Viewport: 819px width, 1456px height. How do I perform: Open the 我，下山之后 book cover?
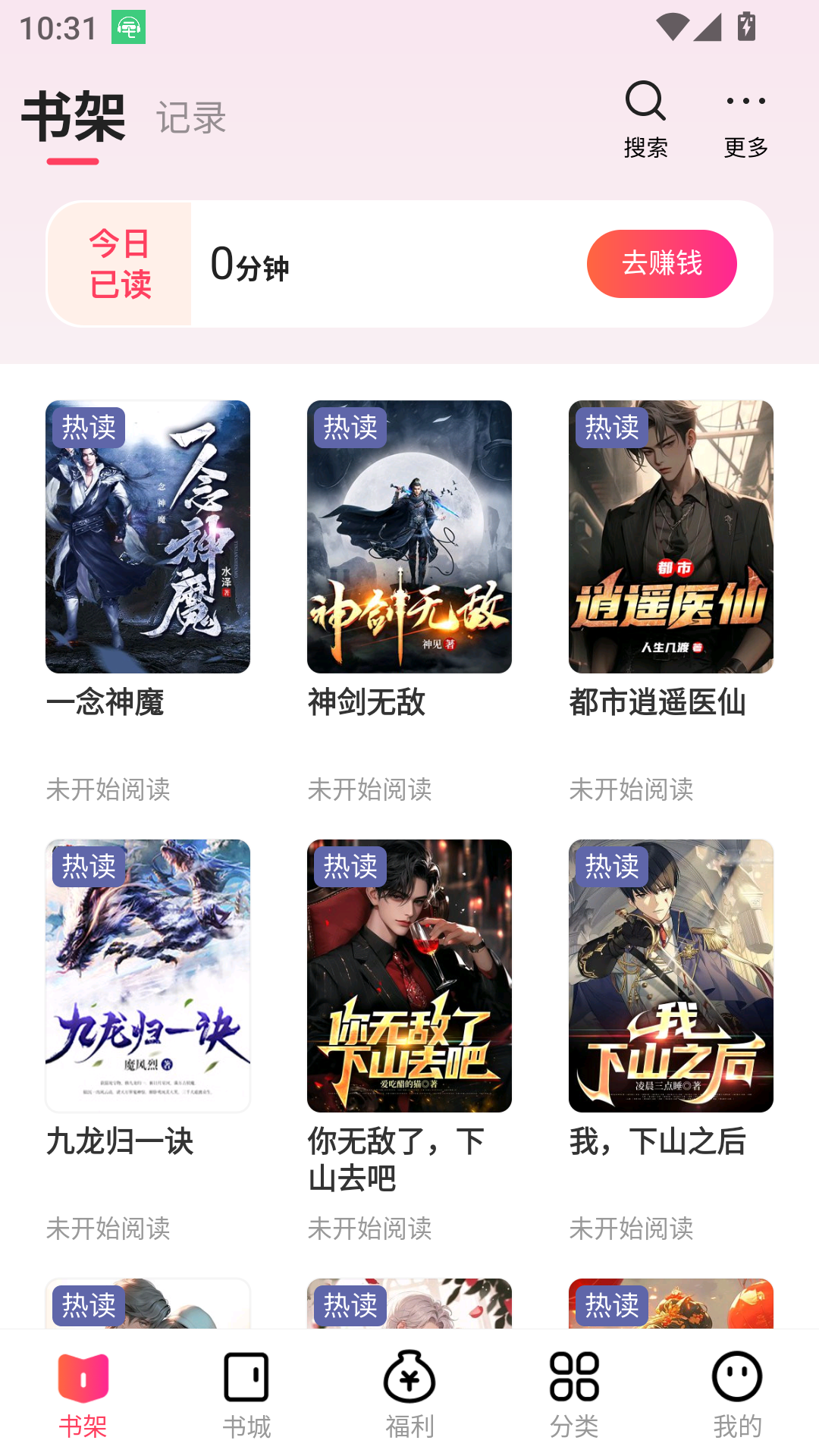click(x=670, y=975)
